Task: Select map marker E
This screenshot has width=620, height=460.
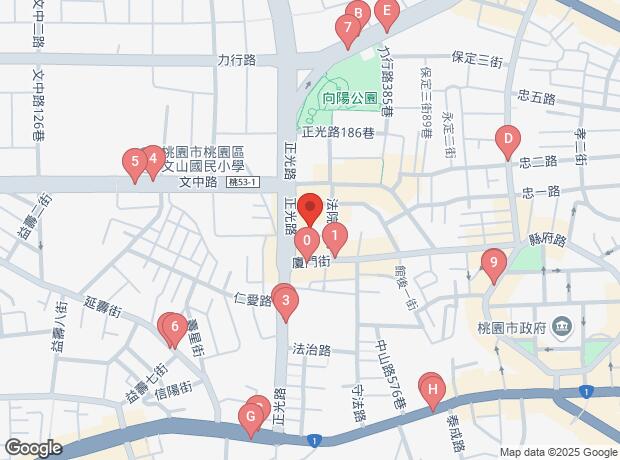Action: pos(387,10)
